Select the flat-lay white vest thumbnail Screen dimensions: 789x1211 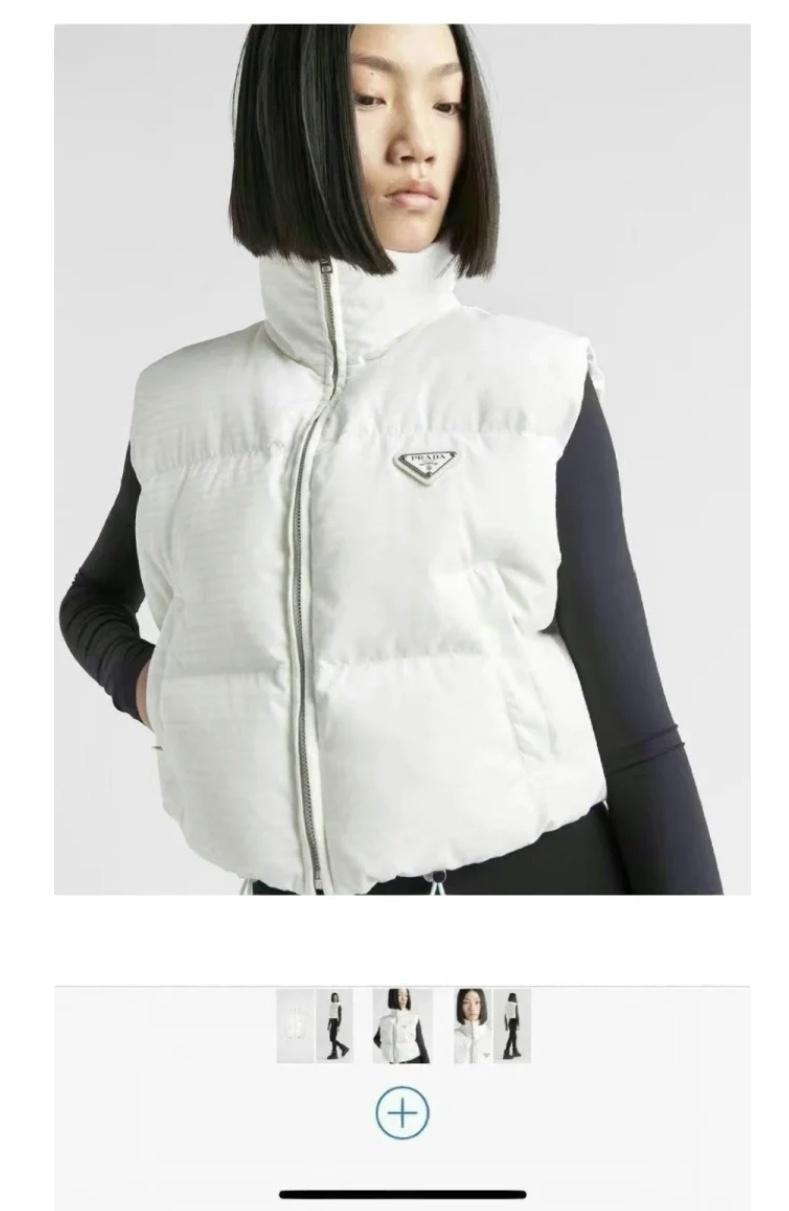[x=295, y=1026]
